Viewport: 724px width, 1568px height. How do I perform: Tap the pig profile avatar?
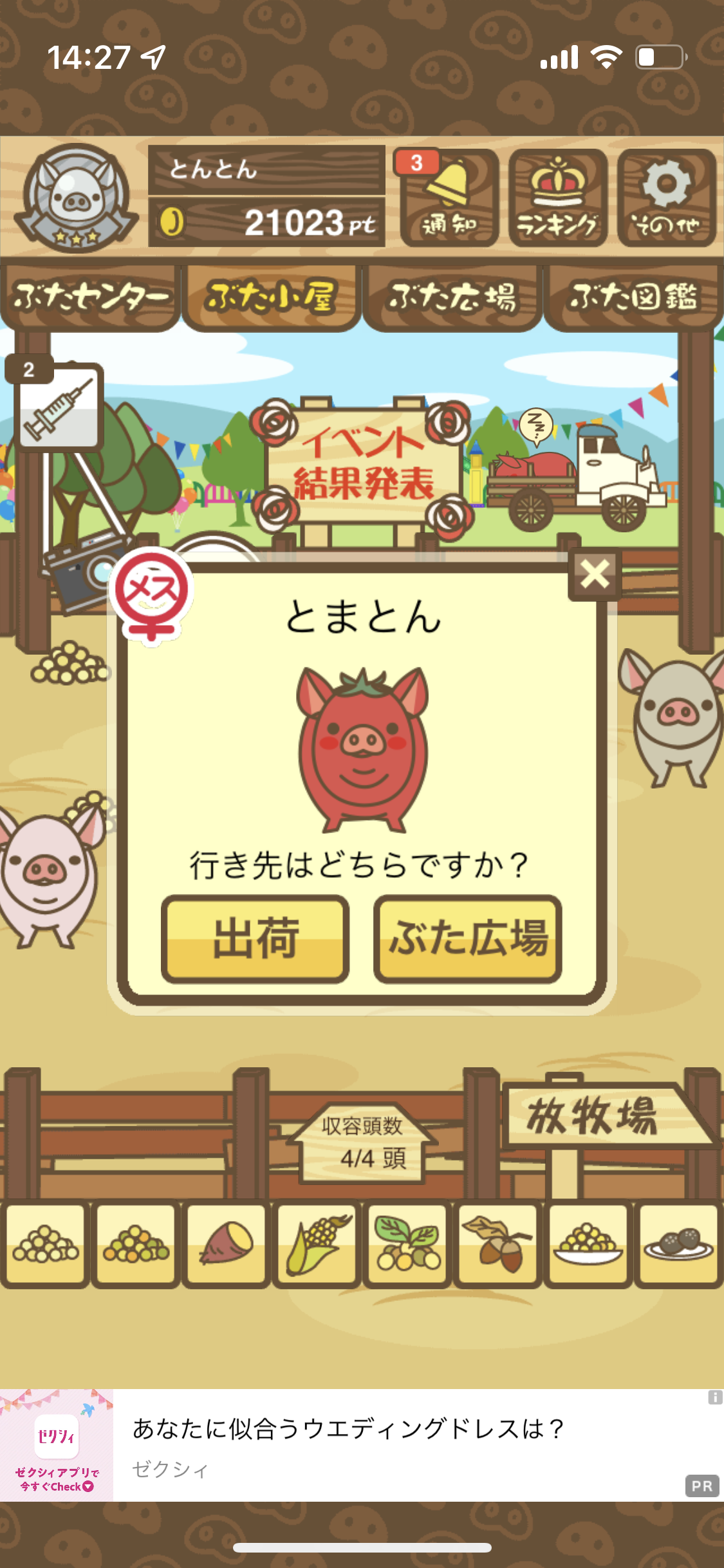click(x=76, y=198)
